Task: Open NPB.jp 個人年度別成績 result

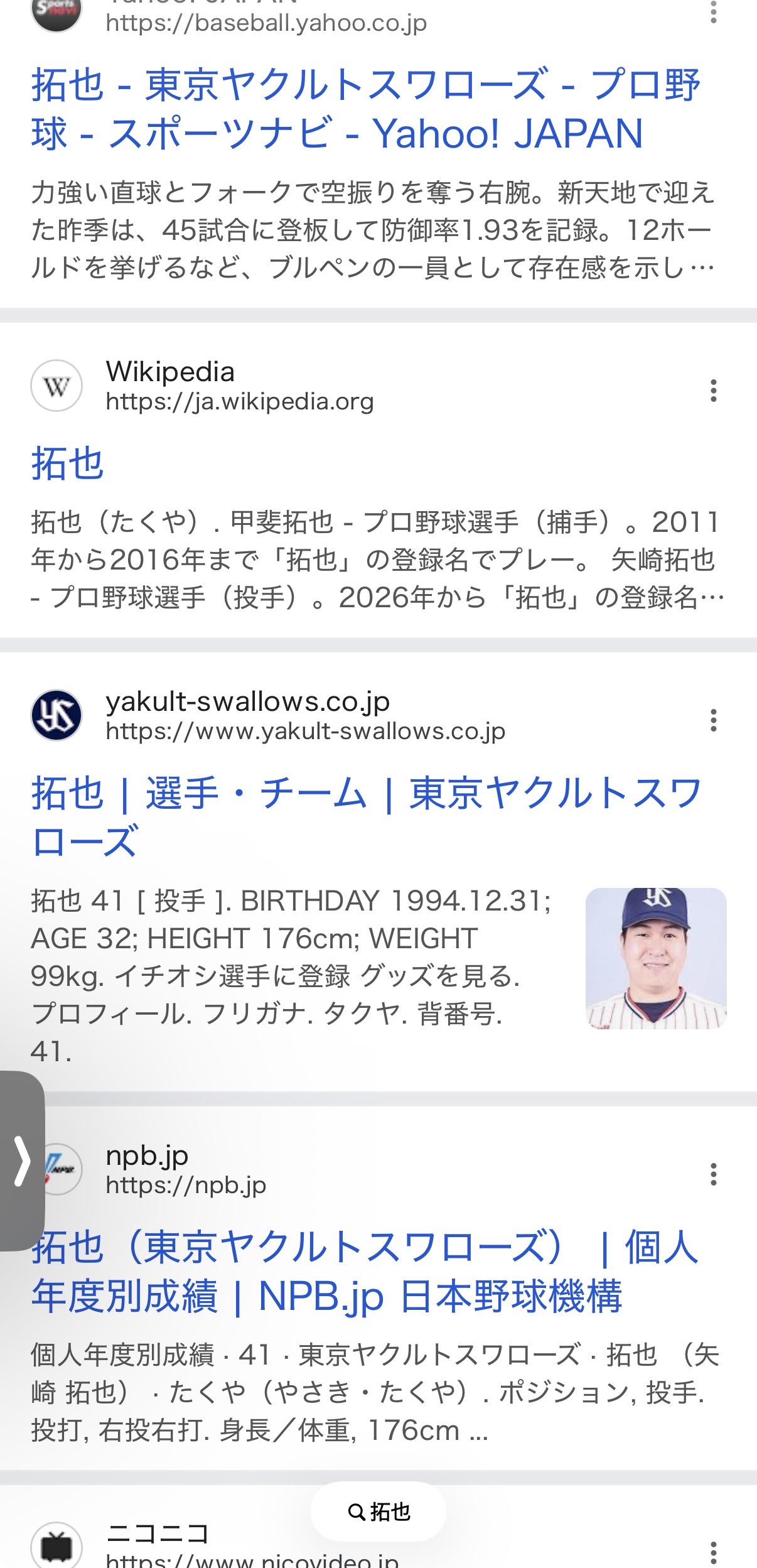Action: [x=364, y=1270]
